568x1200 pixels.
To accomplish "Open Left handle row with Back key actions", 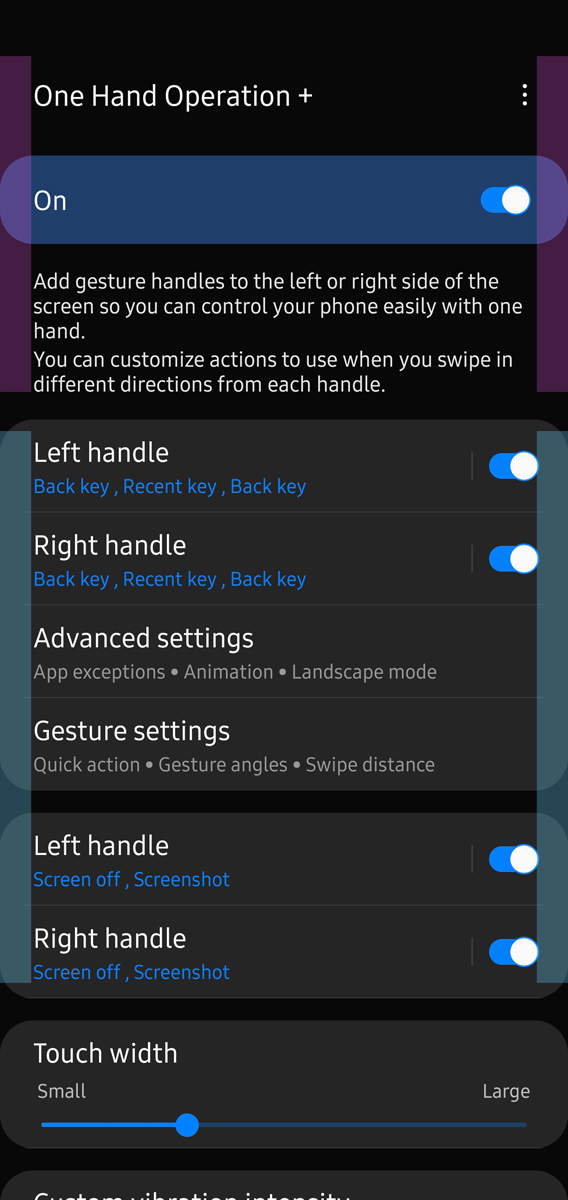I will [250, 467].
